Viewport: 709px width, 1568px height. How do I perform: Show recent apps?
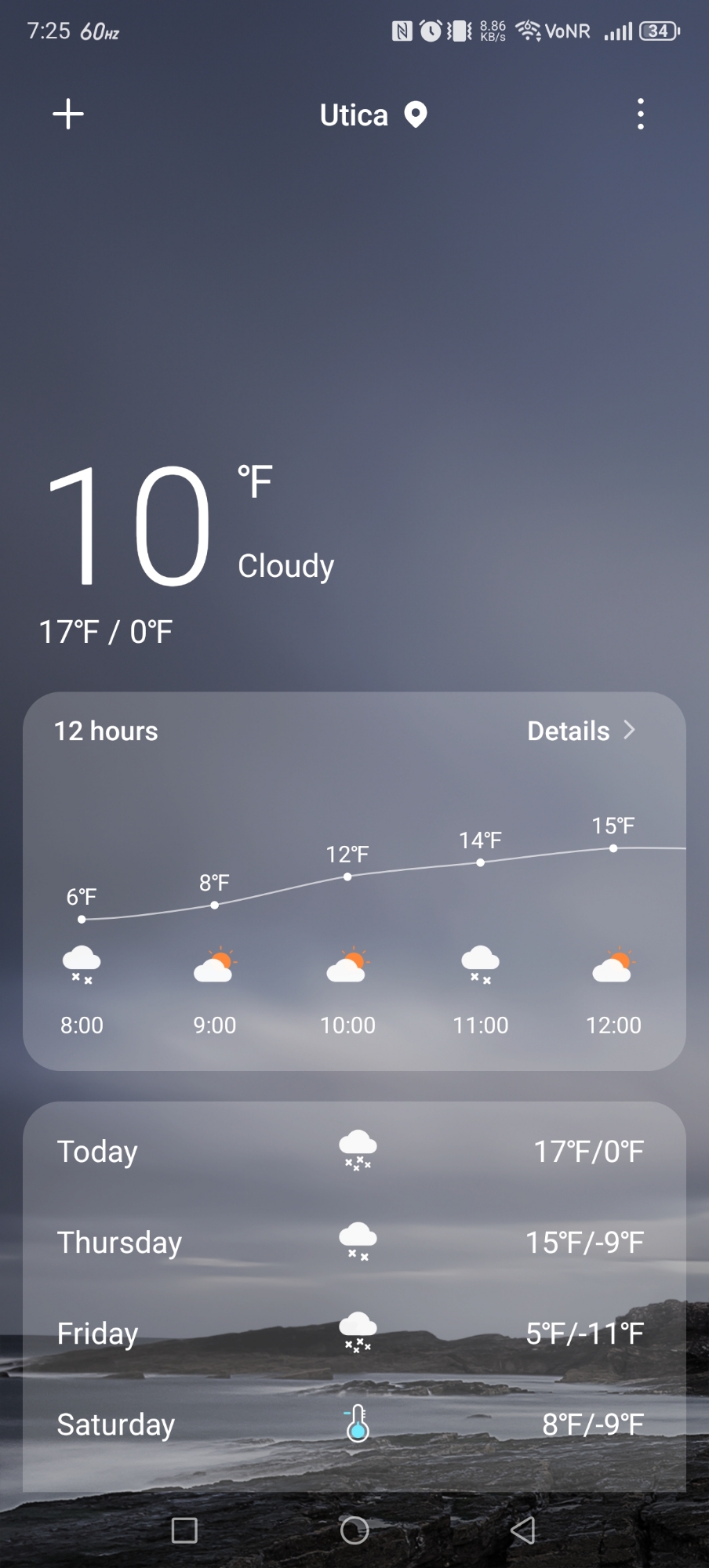click(184, 1530)
